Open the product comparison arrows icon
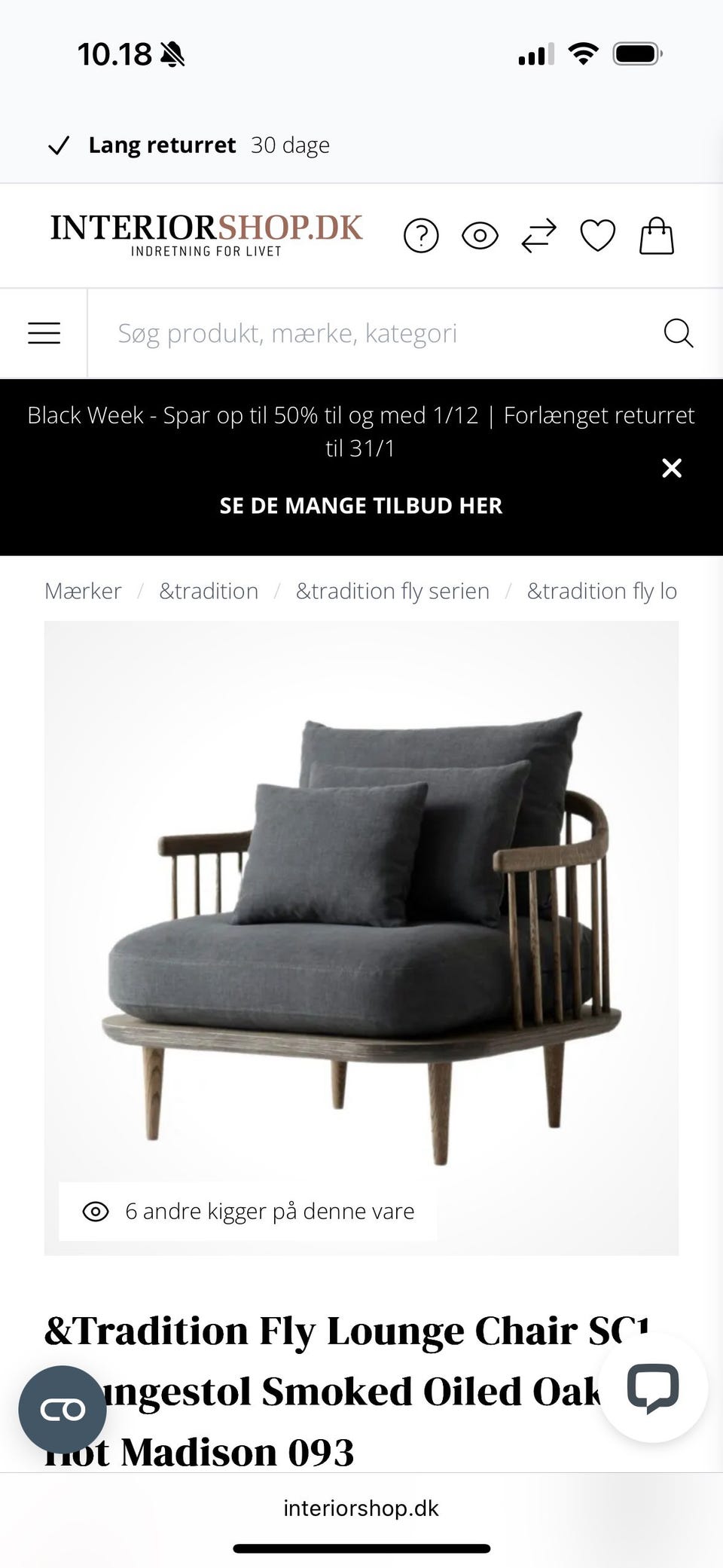Viewport: 723px width, 1568px height. (538, 235)
